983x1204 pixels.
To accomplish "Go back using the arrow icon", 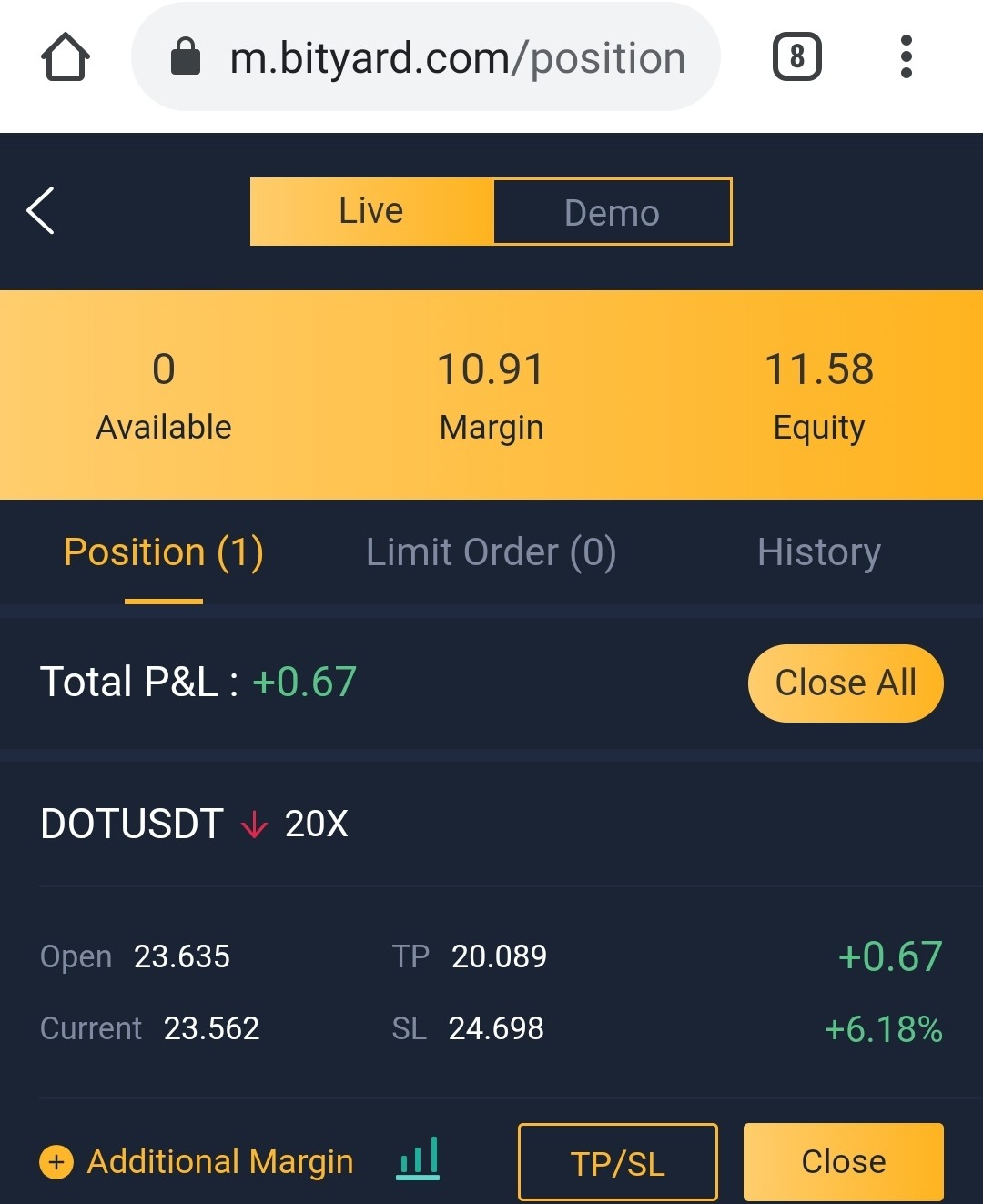I will [x=41, y=211].
